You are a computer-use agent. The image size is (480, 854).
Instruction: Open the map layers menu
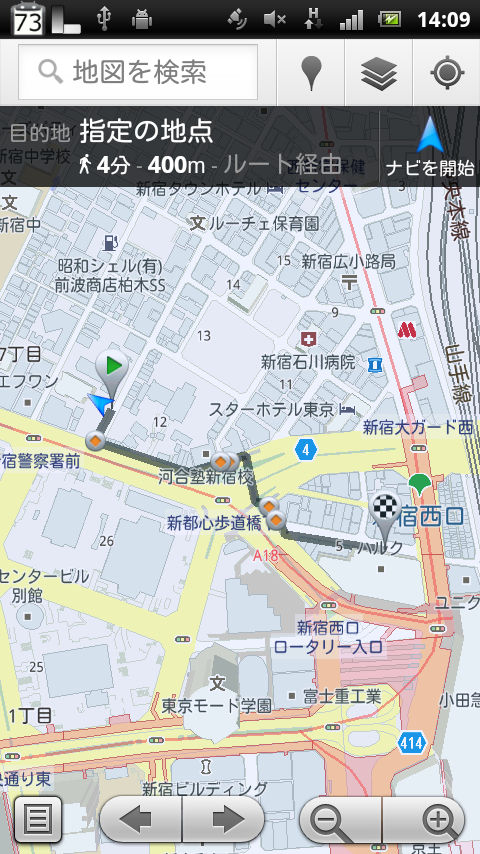click(378, 72)
